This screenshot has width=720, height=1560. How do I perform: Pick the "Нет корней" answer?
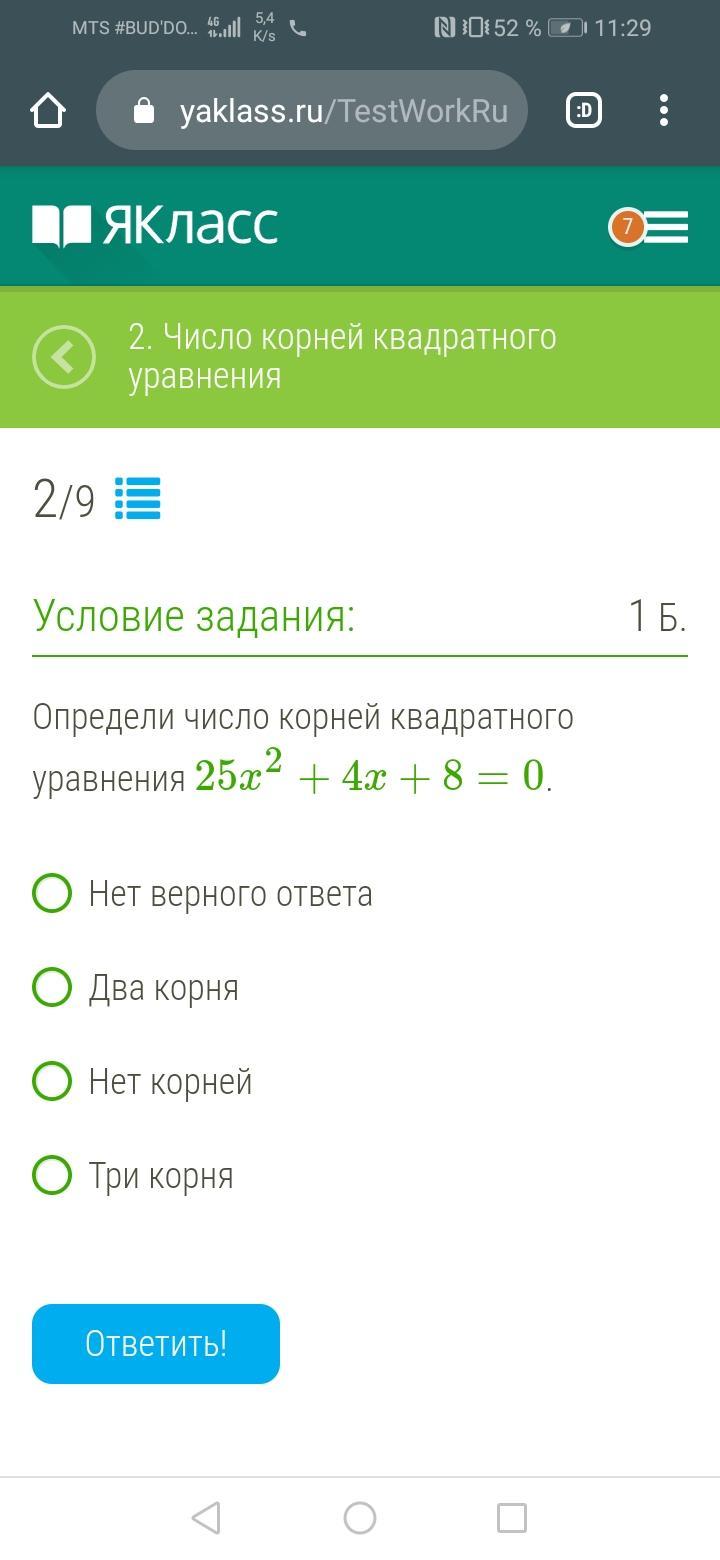(143, 1081)
